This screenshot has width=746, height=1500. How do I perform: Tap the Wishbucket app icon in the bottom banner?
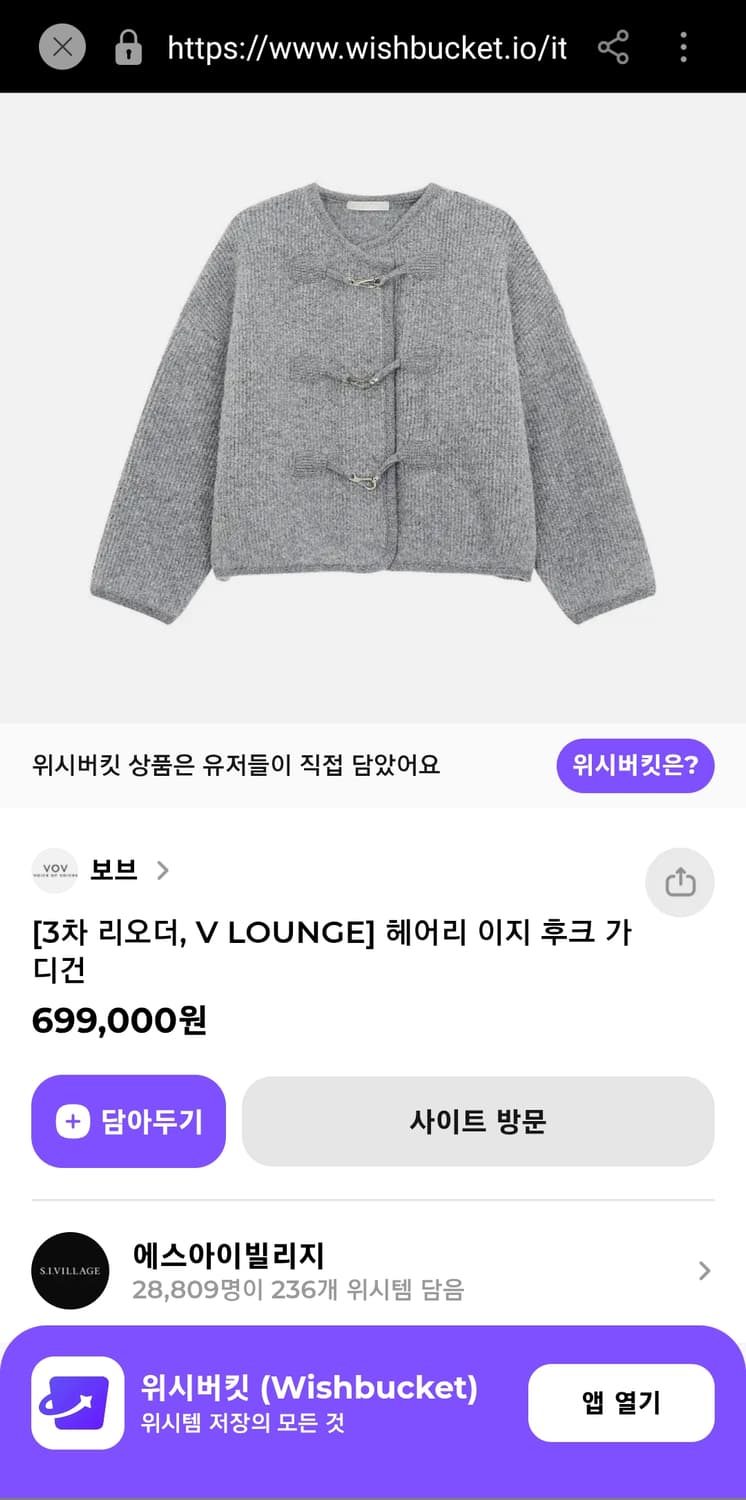76,1402
